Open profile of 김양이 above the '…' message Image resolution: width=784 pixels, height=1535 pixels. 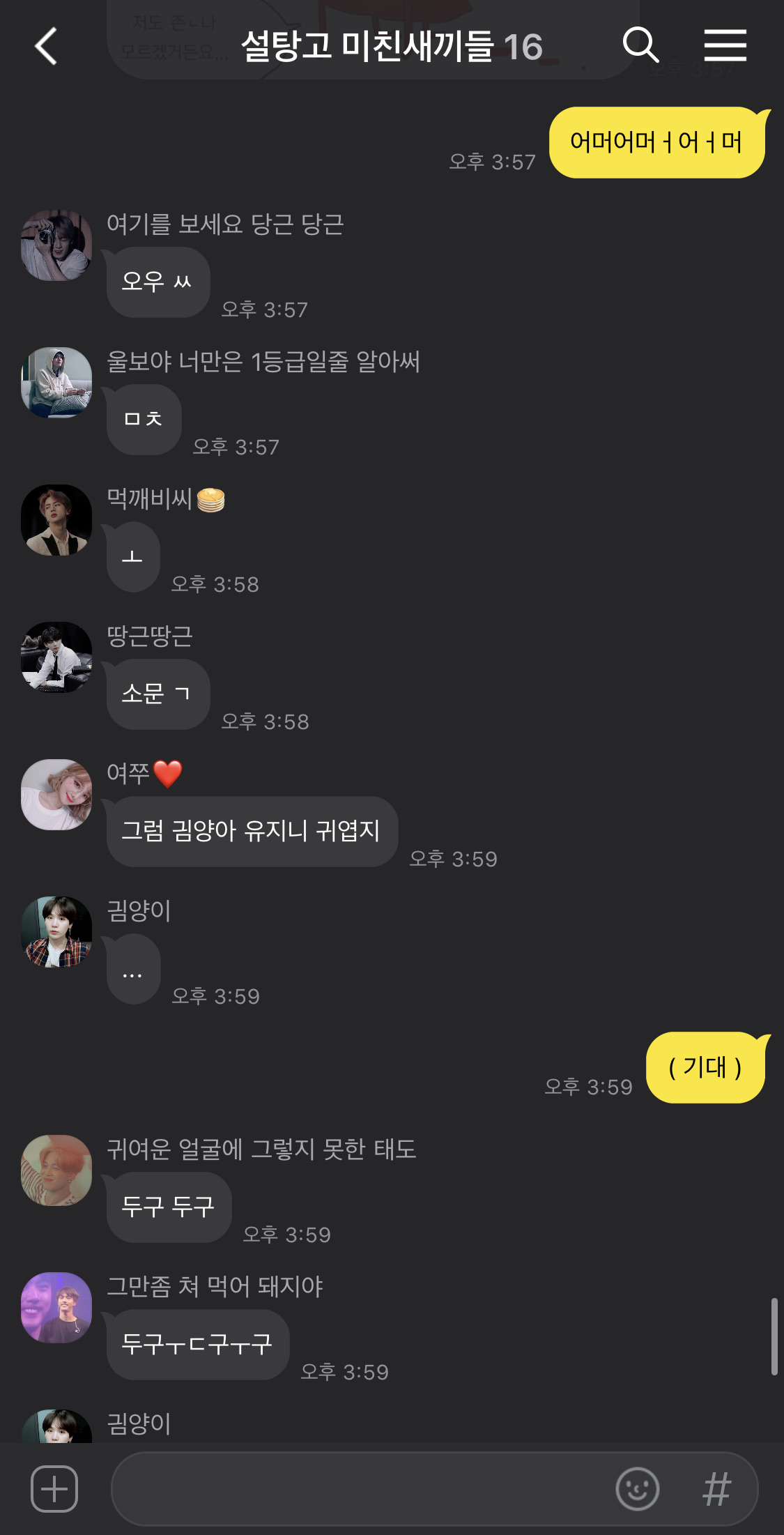[56, 932]
